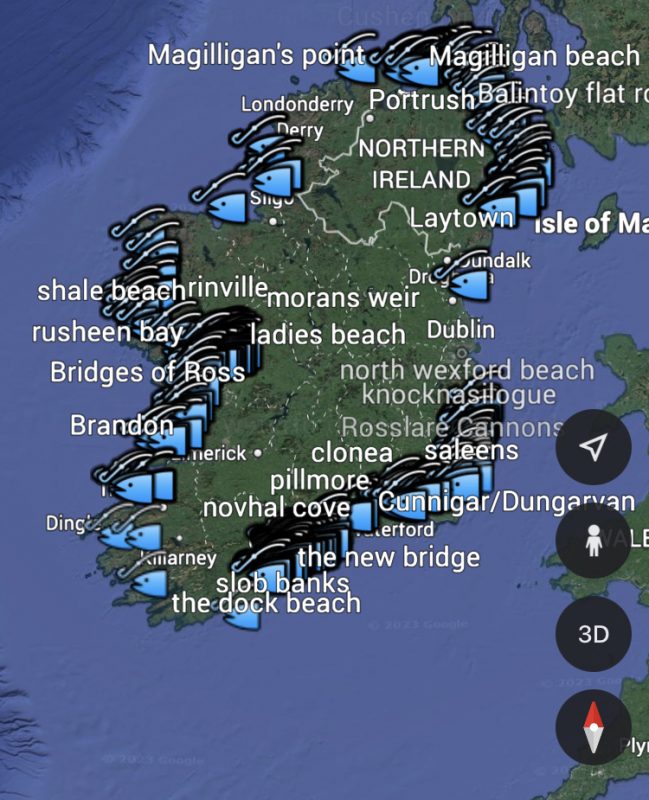Select the Magilligan beach marker
649x800 pixels.
click(534, 57)
